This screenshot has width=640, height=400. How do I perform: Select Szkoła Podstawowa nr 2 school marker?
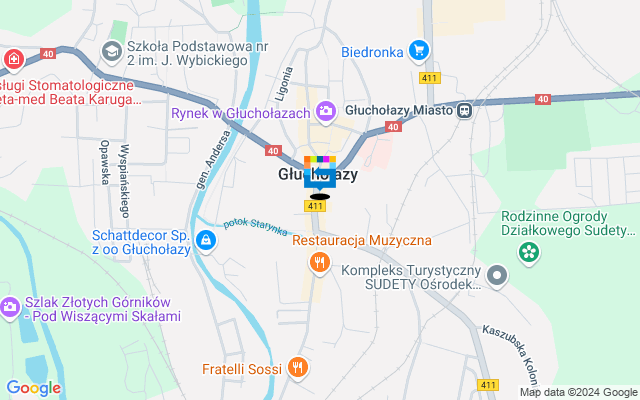[x=112, y=50]
